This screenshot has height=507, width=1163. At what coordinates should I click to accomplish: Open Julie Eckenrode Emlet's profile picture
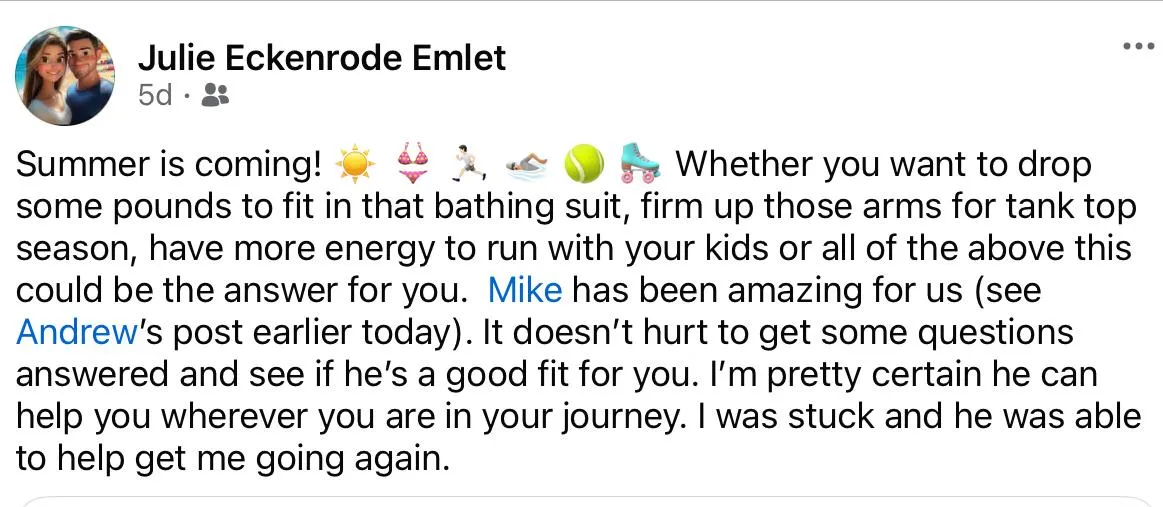coord(65,76)
